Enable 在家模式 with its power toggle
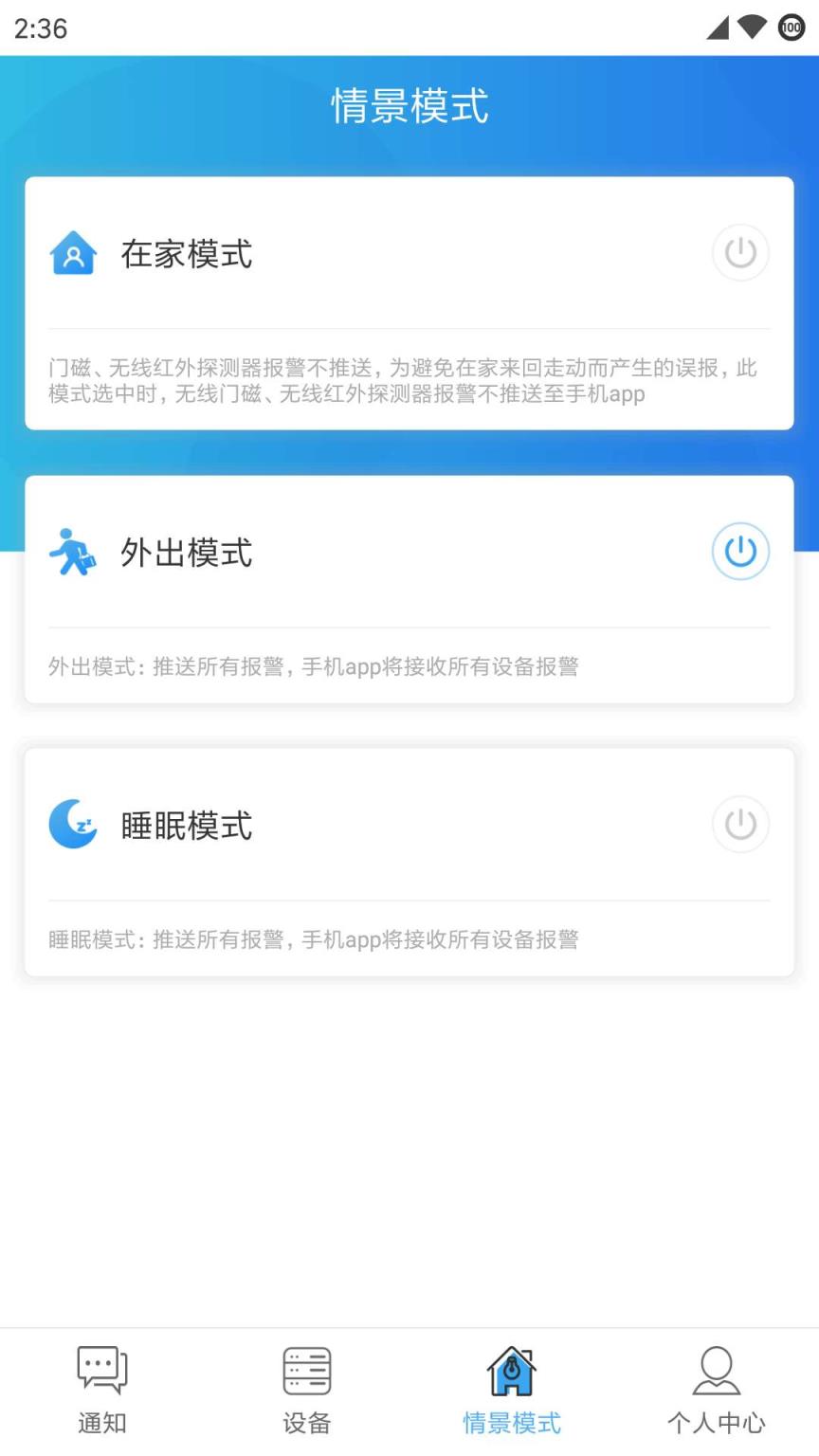This screenshot has height=1456, width=819. [740, 253]
